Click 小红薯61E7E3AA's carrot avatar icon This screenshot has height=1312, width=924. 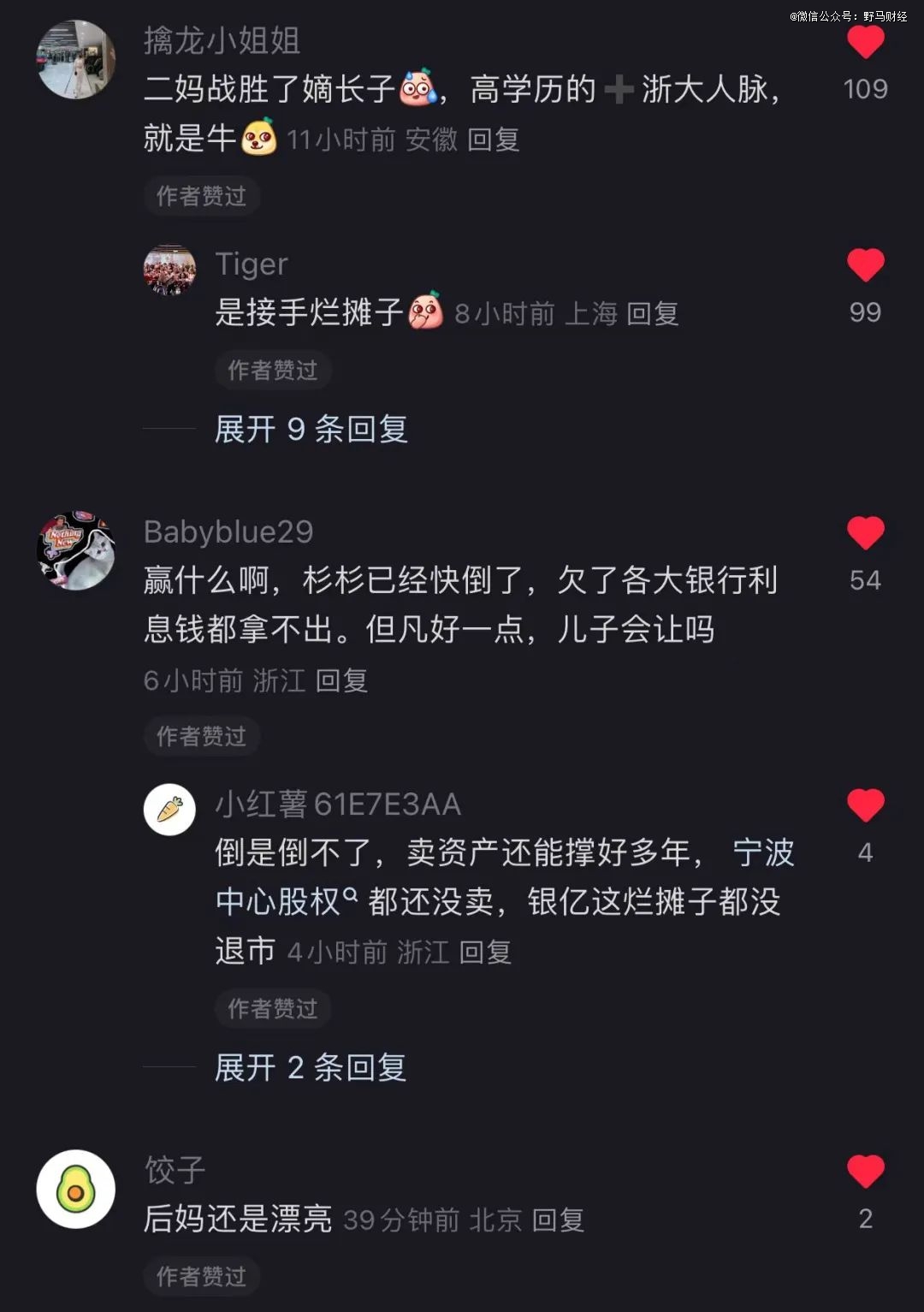171,808
